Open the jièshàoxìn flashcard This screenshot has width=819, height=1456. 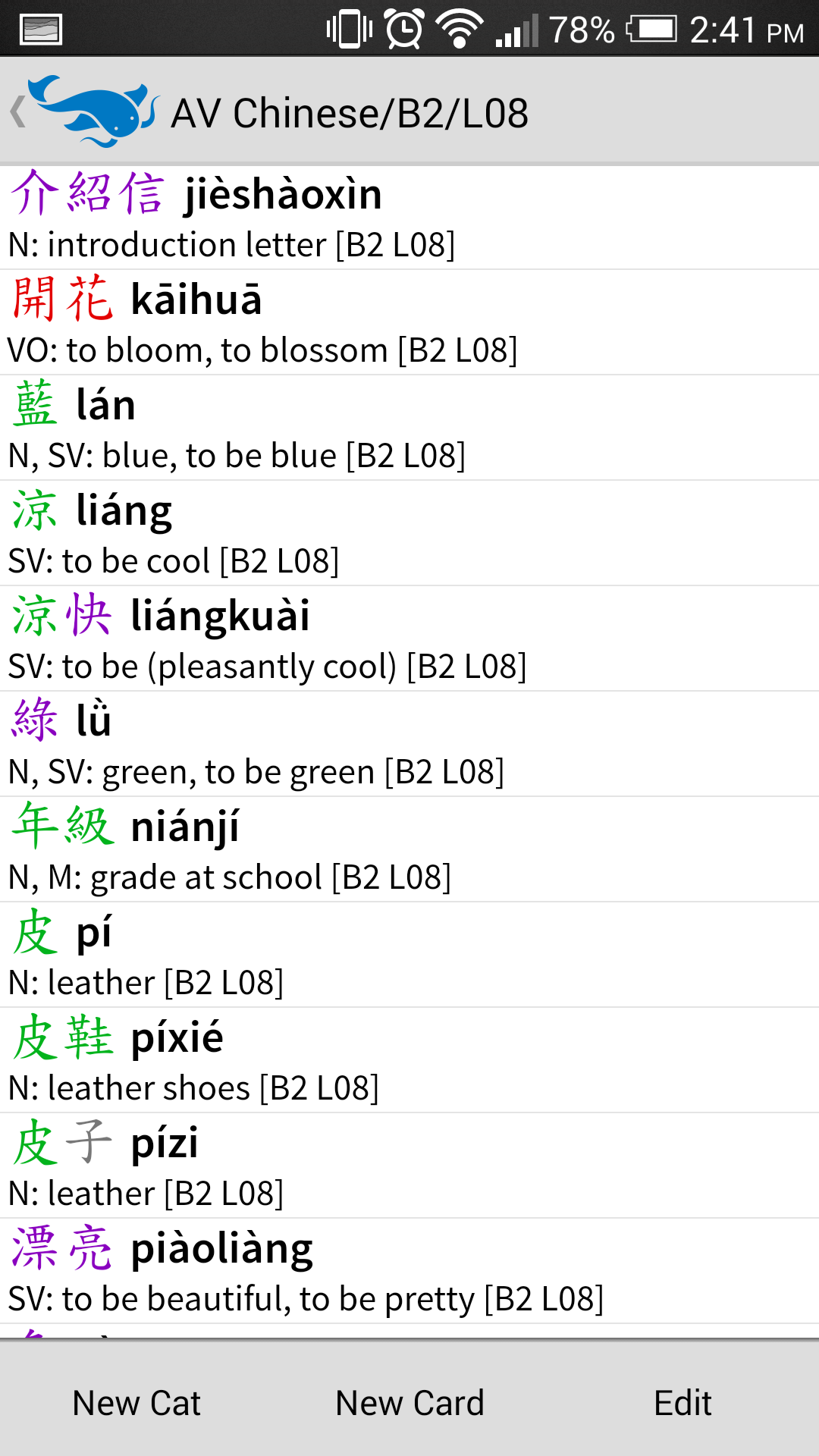pos(409,217)
